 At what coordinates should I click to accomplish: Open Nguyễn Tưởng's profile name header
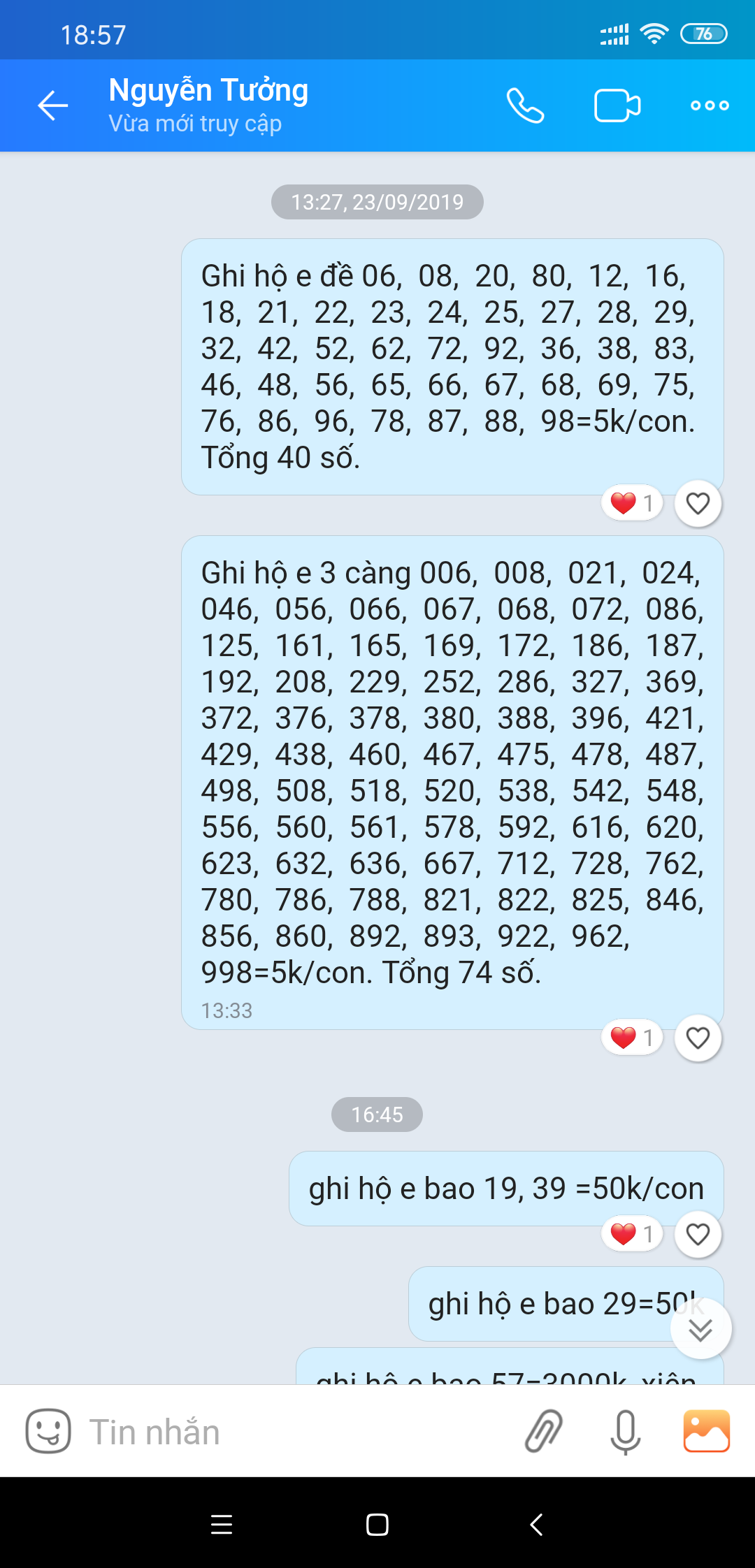point(208,105)
